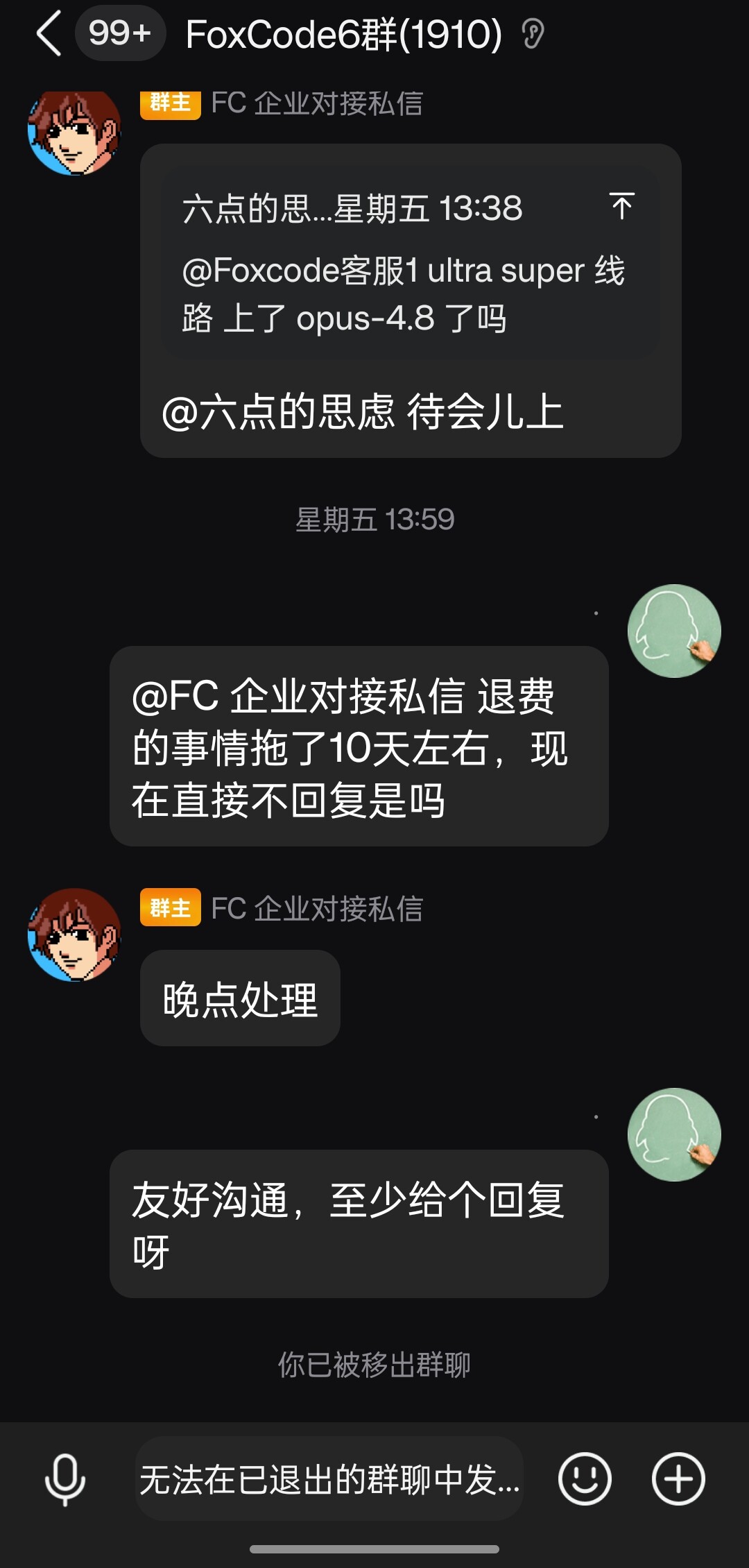This screenshot has width=749, height=1568.
Task: Open the avatar of 群主 above 晚点处理
Action: (74, 935)
